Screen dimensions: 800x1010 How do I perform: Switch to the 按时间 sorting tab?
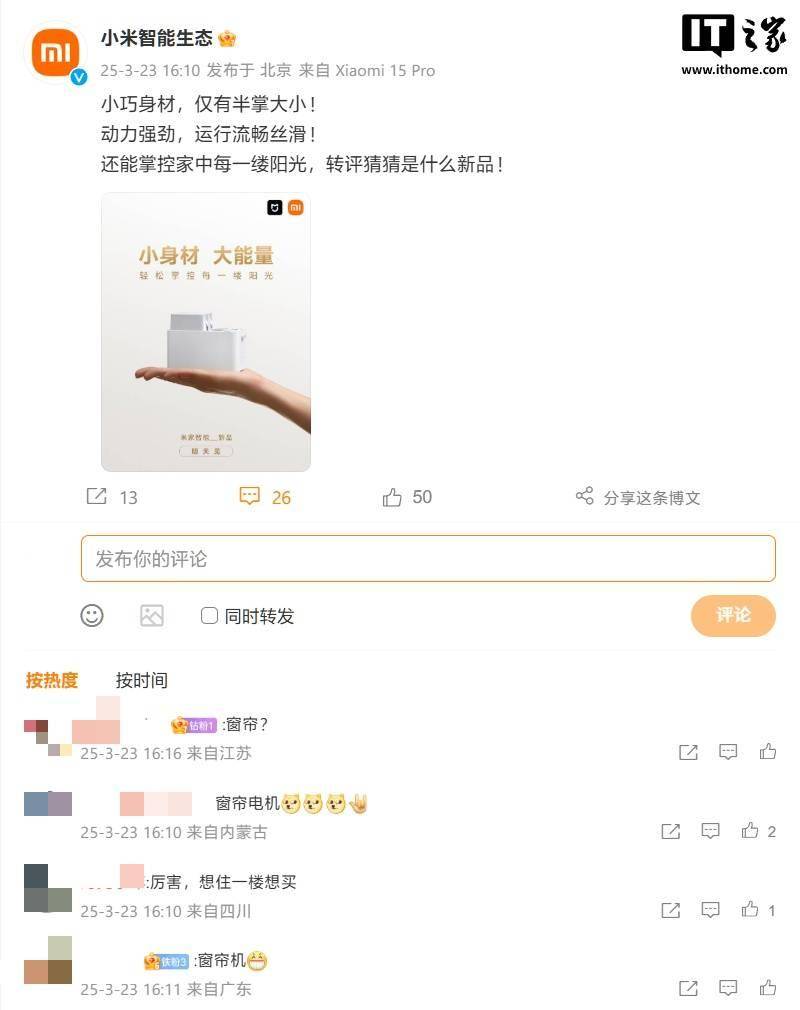coord(141,680)
